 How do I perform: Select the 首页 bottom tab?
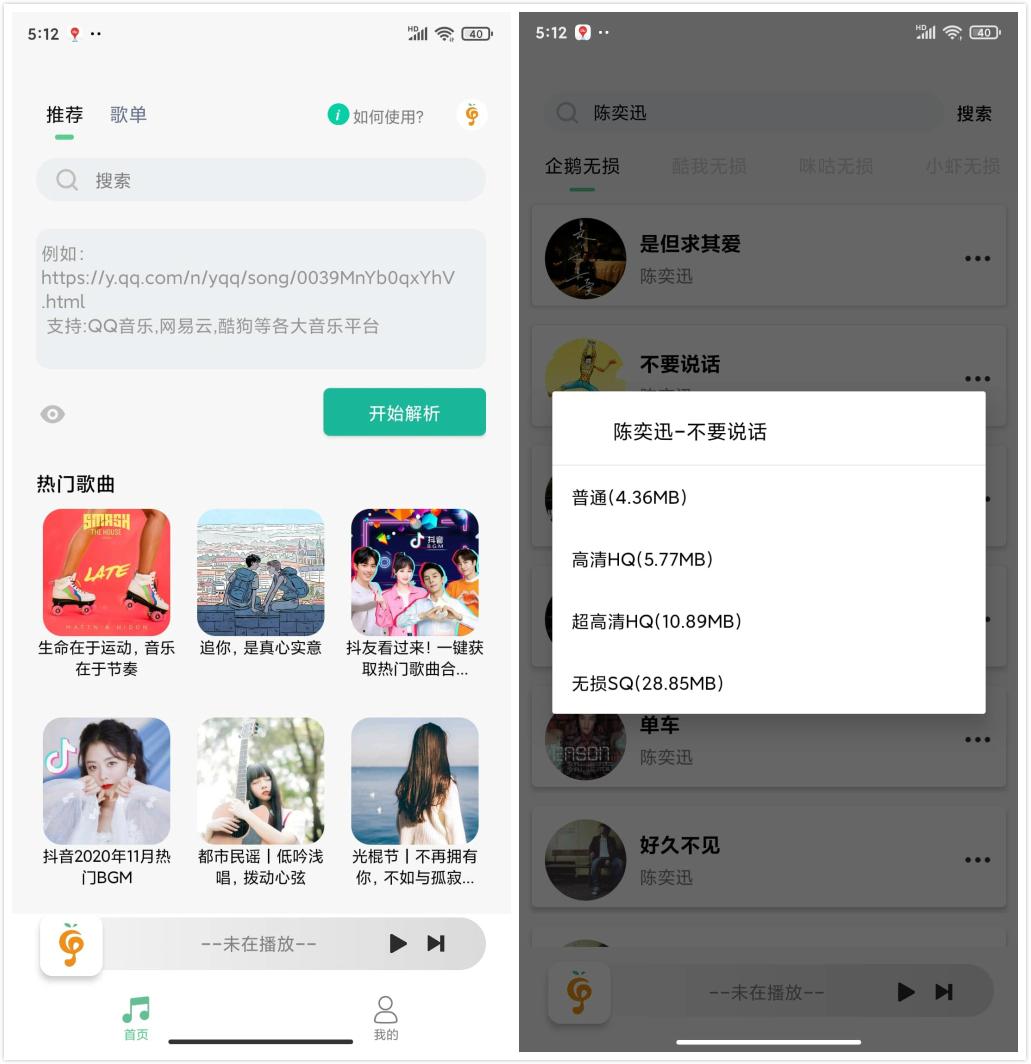[136, 1018]
